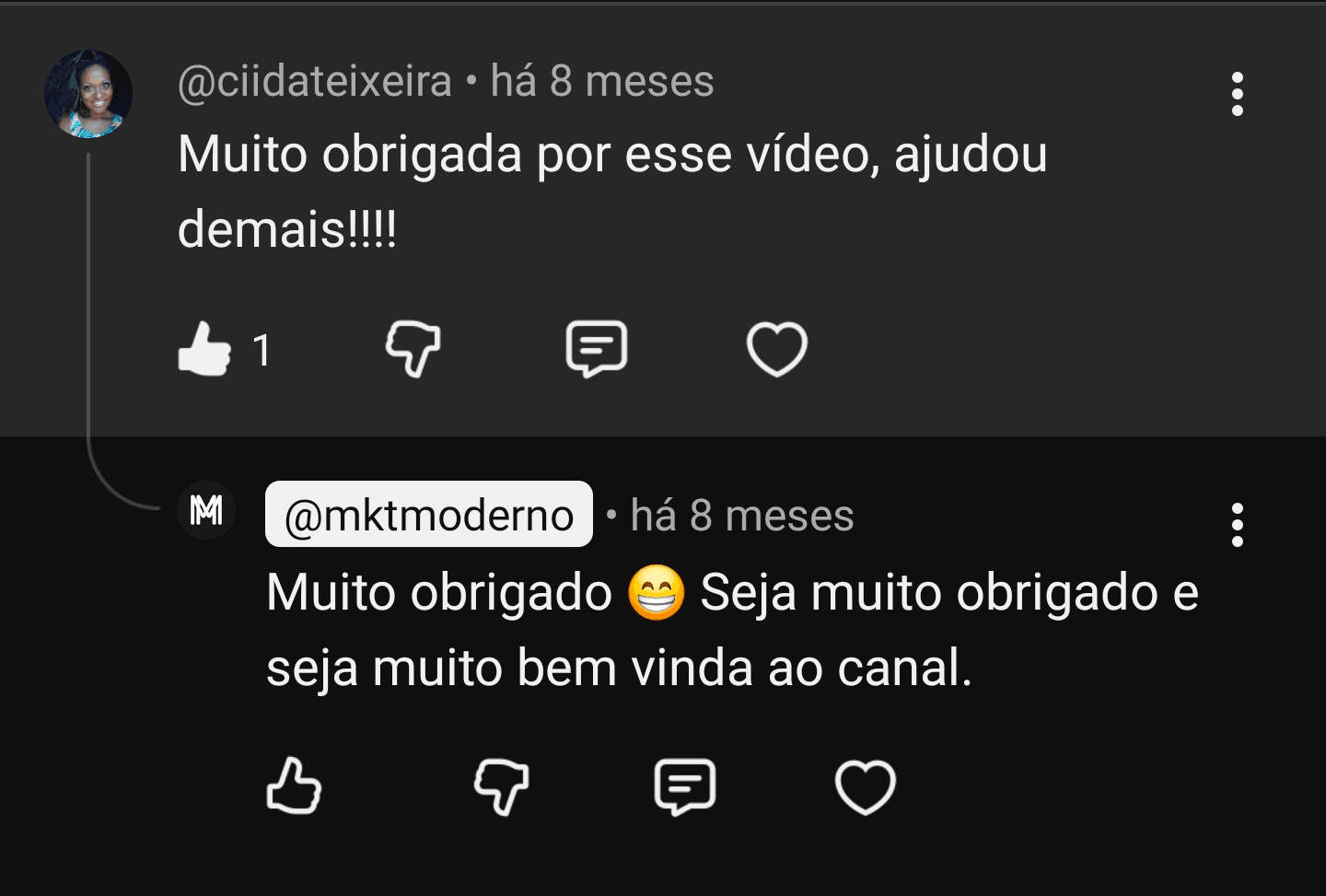Open options menu for @ciidateixeira's comment
This screenshot has height=896, width=1326.
[1237, 94]
